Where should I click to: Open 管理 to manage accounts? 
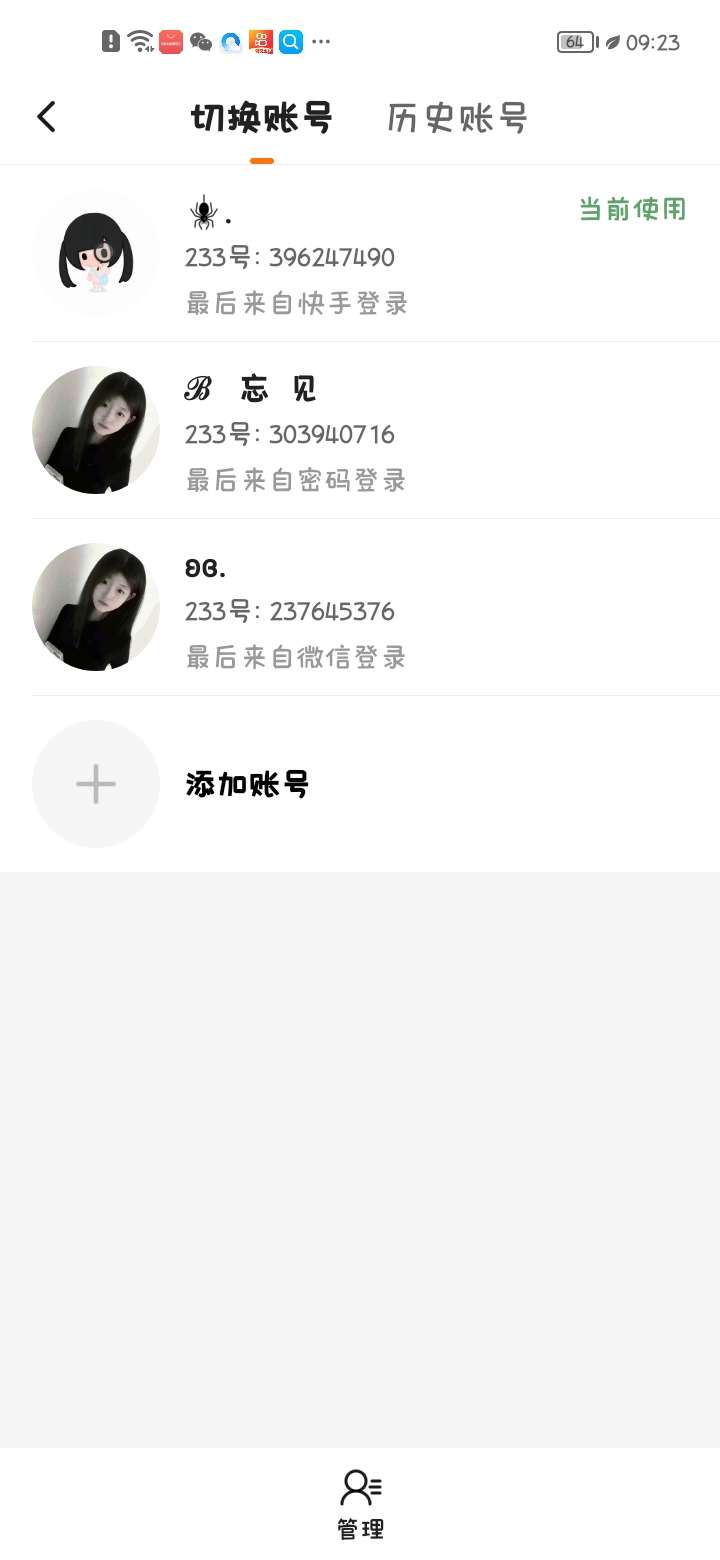click(360, 1503)
